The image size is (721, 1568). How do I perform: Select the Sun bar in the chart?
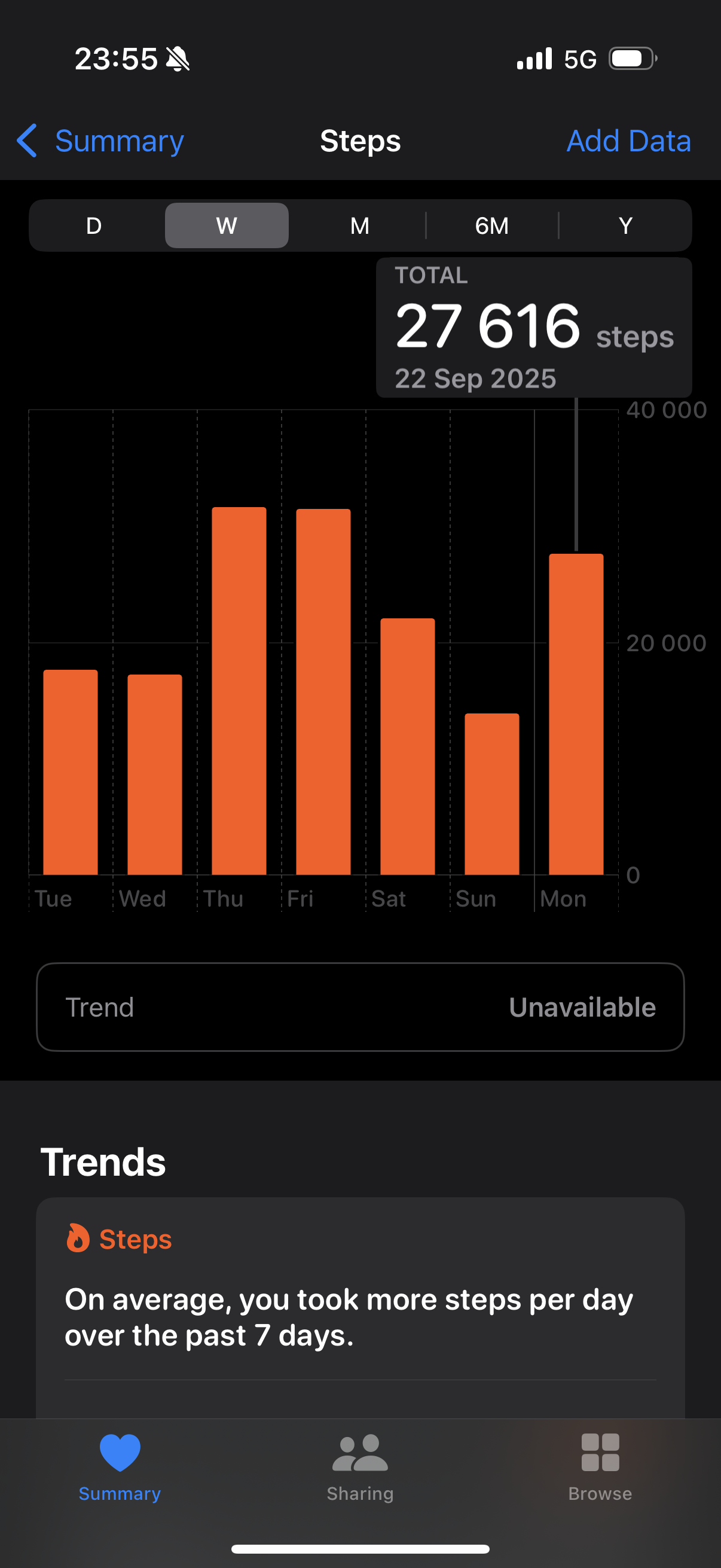[x=491, y=794]
